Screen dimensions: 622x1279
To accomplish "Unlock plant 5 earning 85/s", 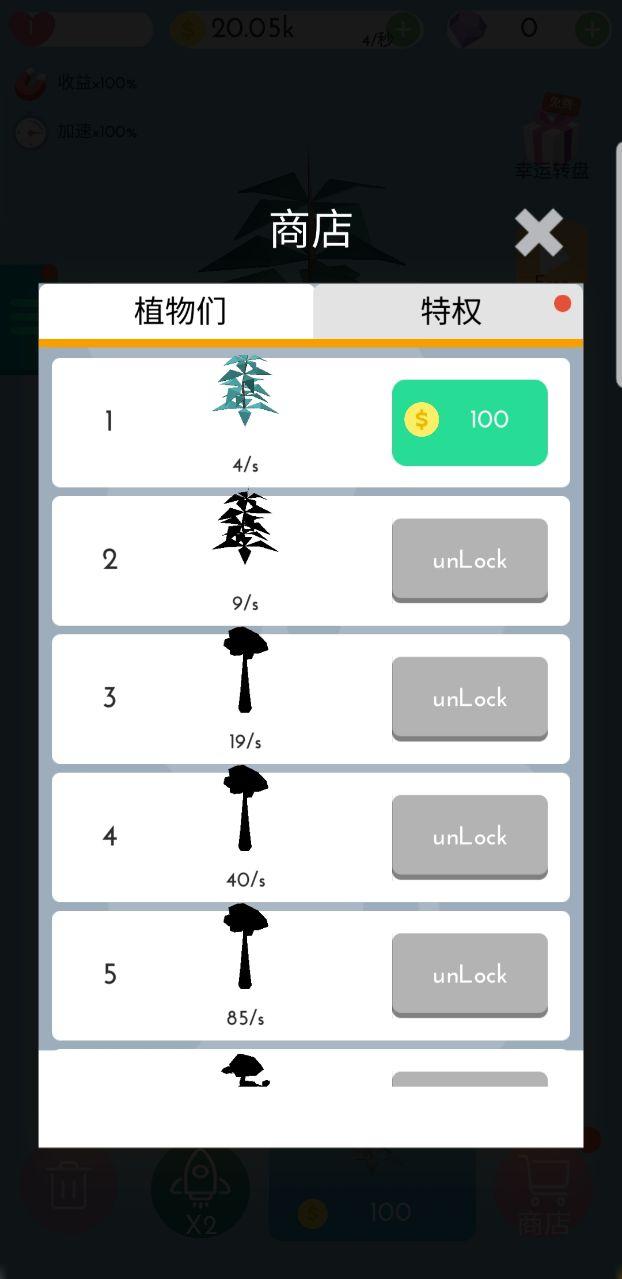I will click(x=469, y=974).
